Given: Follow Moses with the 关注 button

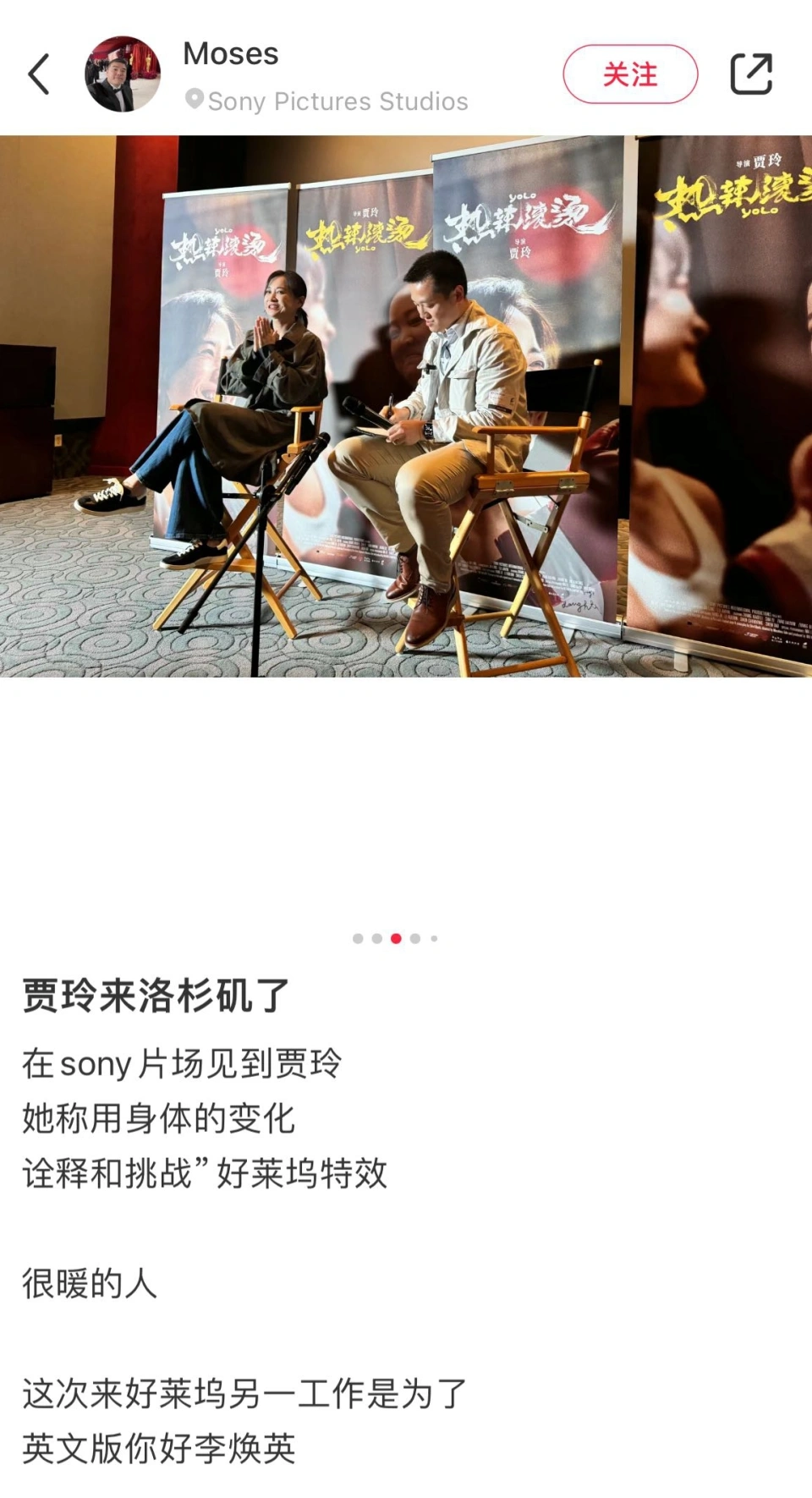Looking at the screenshot, I should click(630, 74).
